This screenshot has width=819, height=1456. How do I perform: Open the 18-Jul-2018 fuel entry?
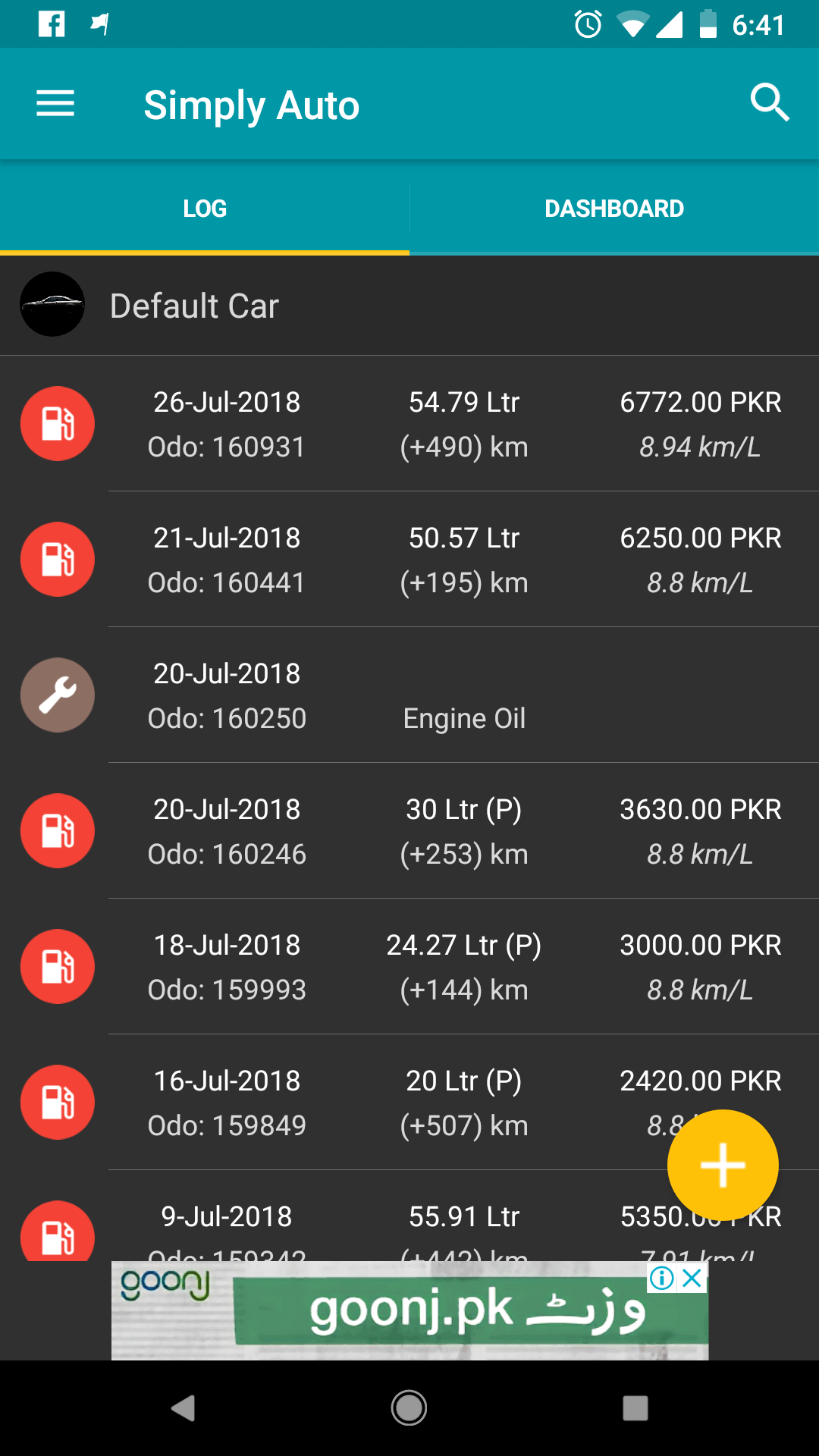coord(409,967)
